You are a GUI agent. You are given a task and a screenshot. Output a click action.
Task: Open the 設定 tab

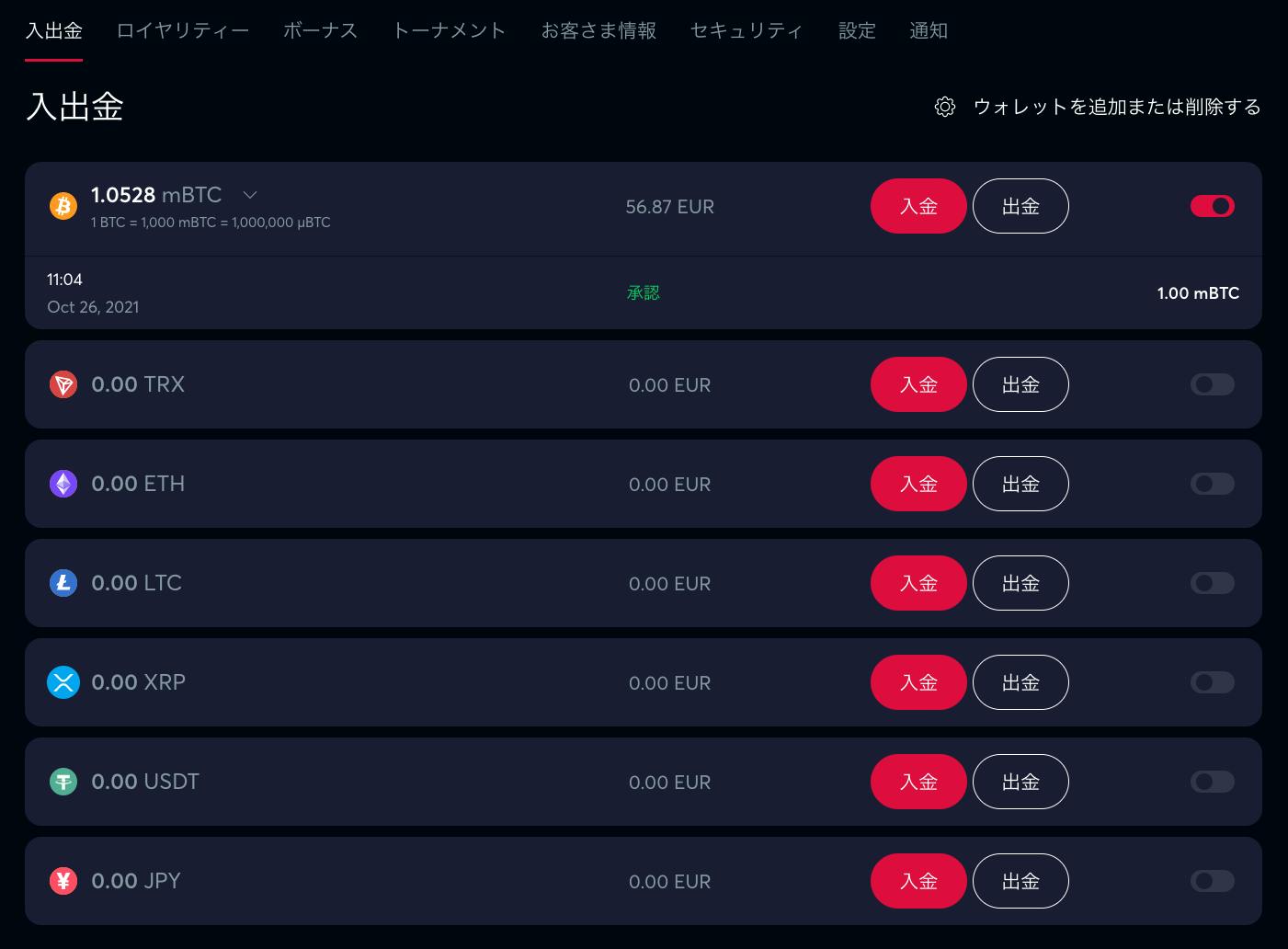click(856, 30)
